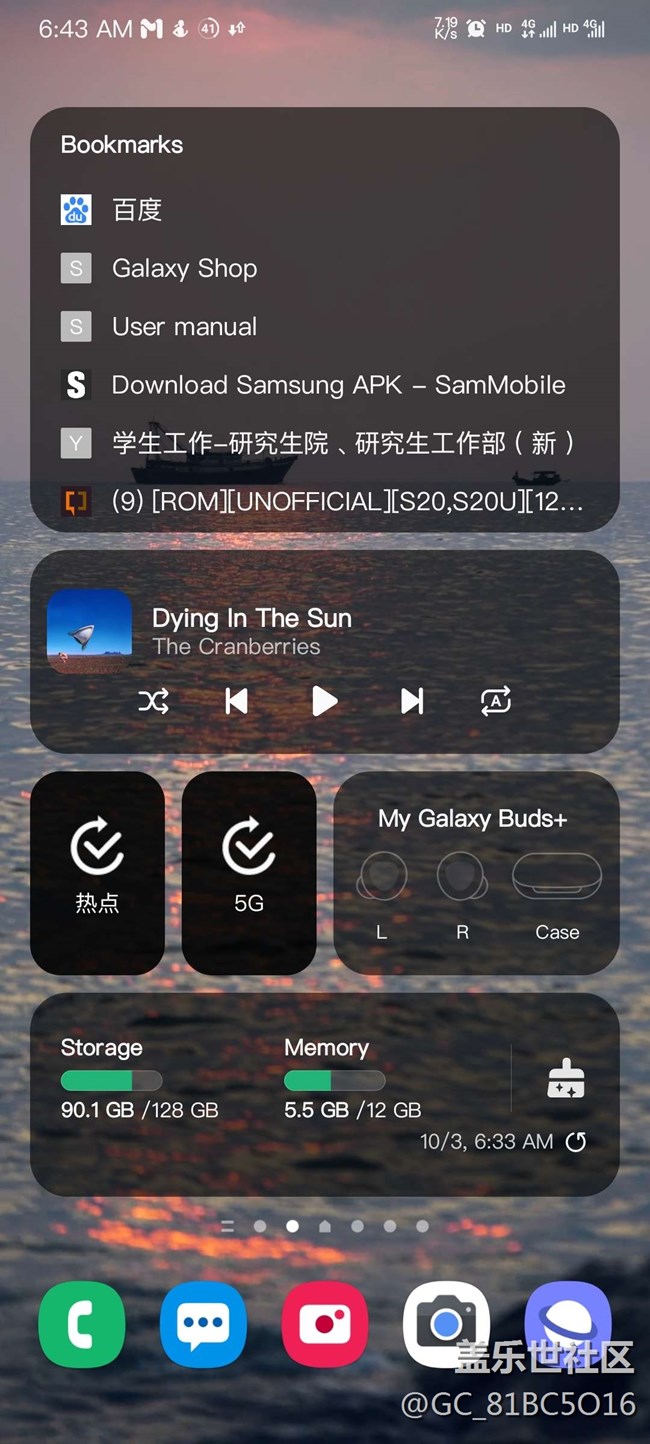Run the 热点 routine widget
The width and height of the screenshot is (650, 1444).
[x=97, y=872]
